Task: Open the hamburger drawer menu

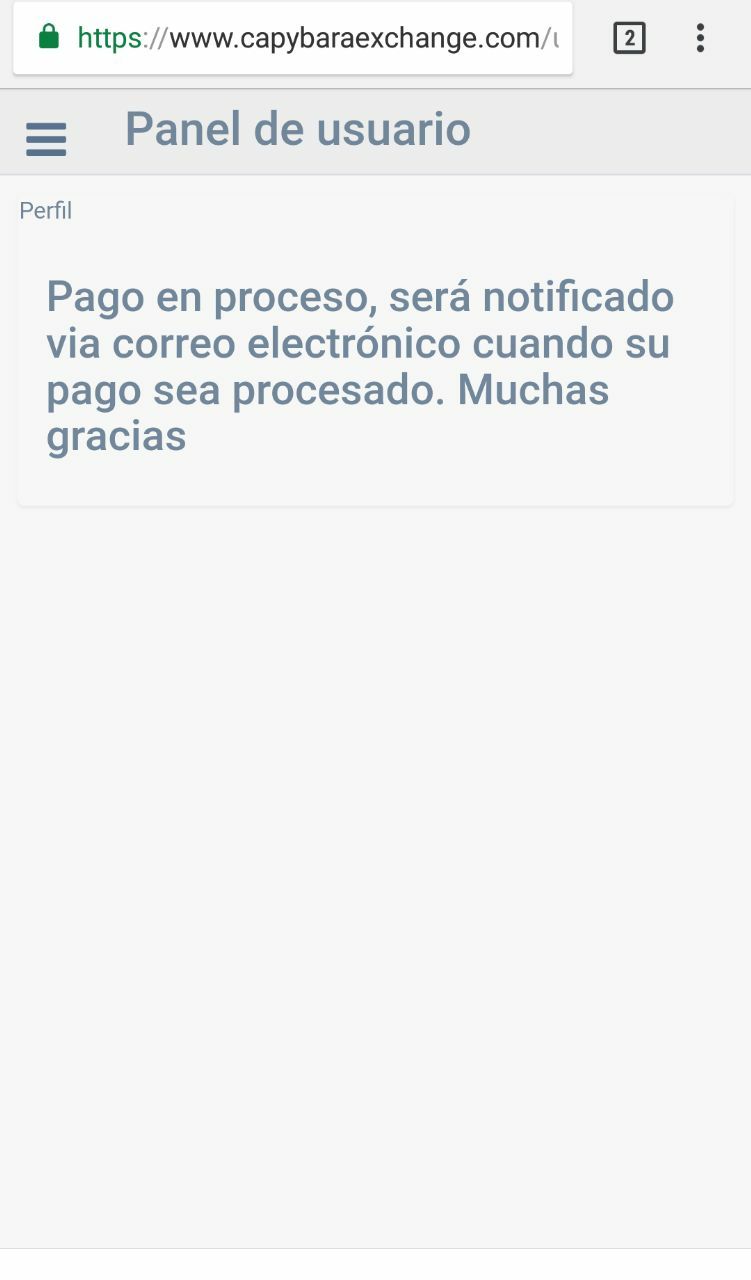Action: [46, 139]
